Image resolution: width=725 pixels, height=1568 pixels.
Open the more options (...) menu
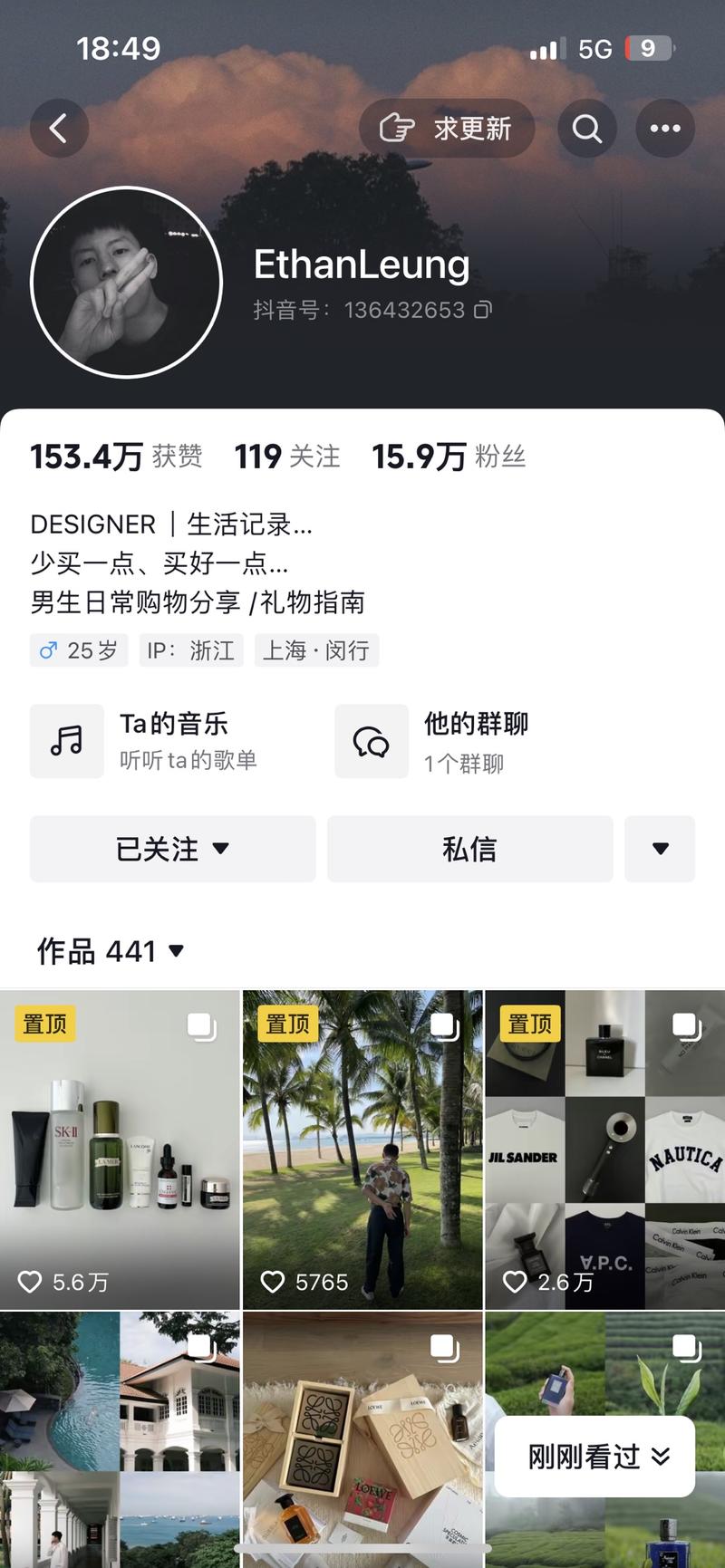(665, 128)
